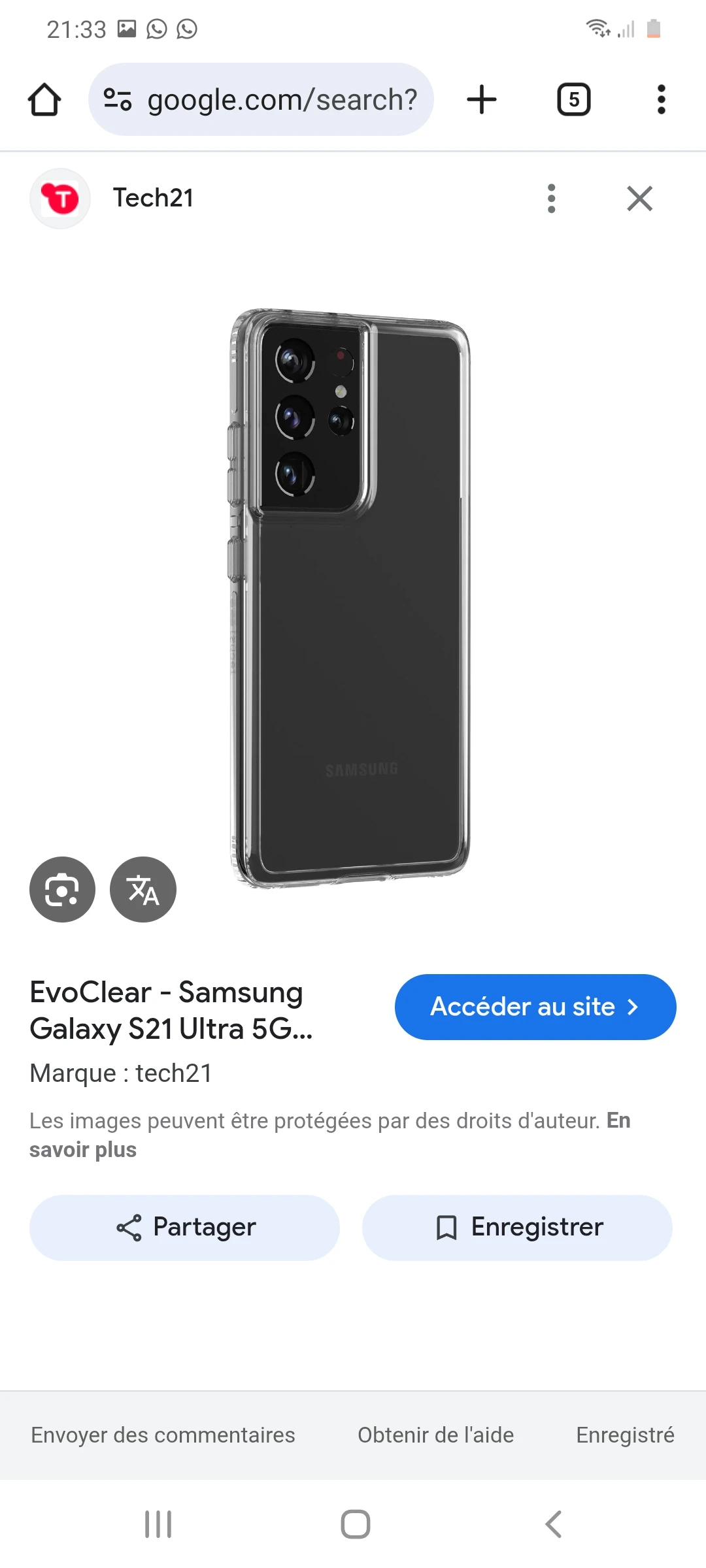Screen dimensions: 706x1568
Task: Tap Envoyer des commentaires
Action: 163,1435
